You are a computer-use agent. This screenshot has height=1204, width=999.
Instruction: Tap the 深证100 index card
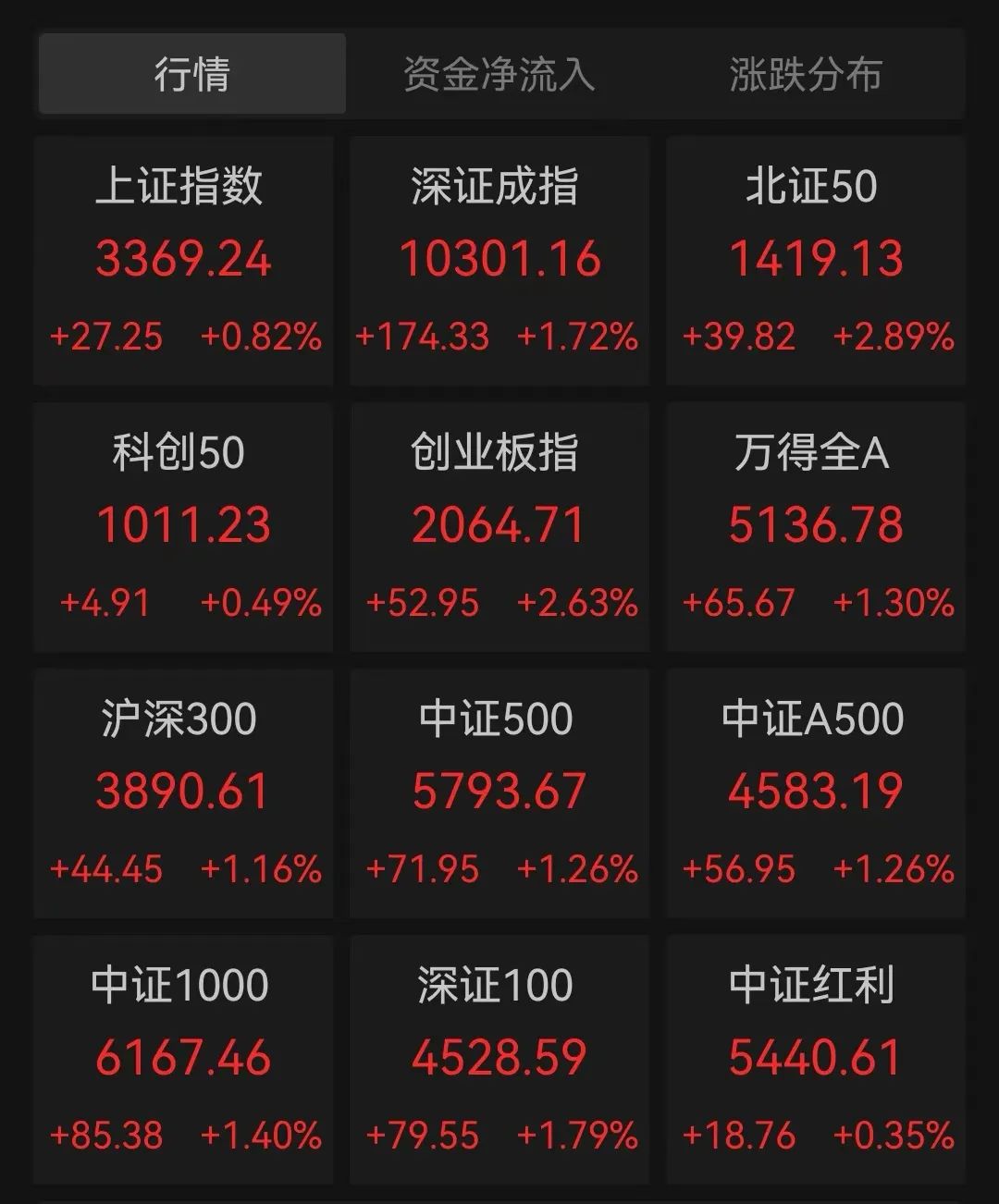499,1060
